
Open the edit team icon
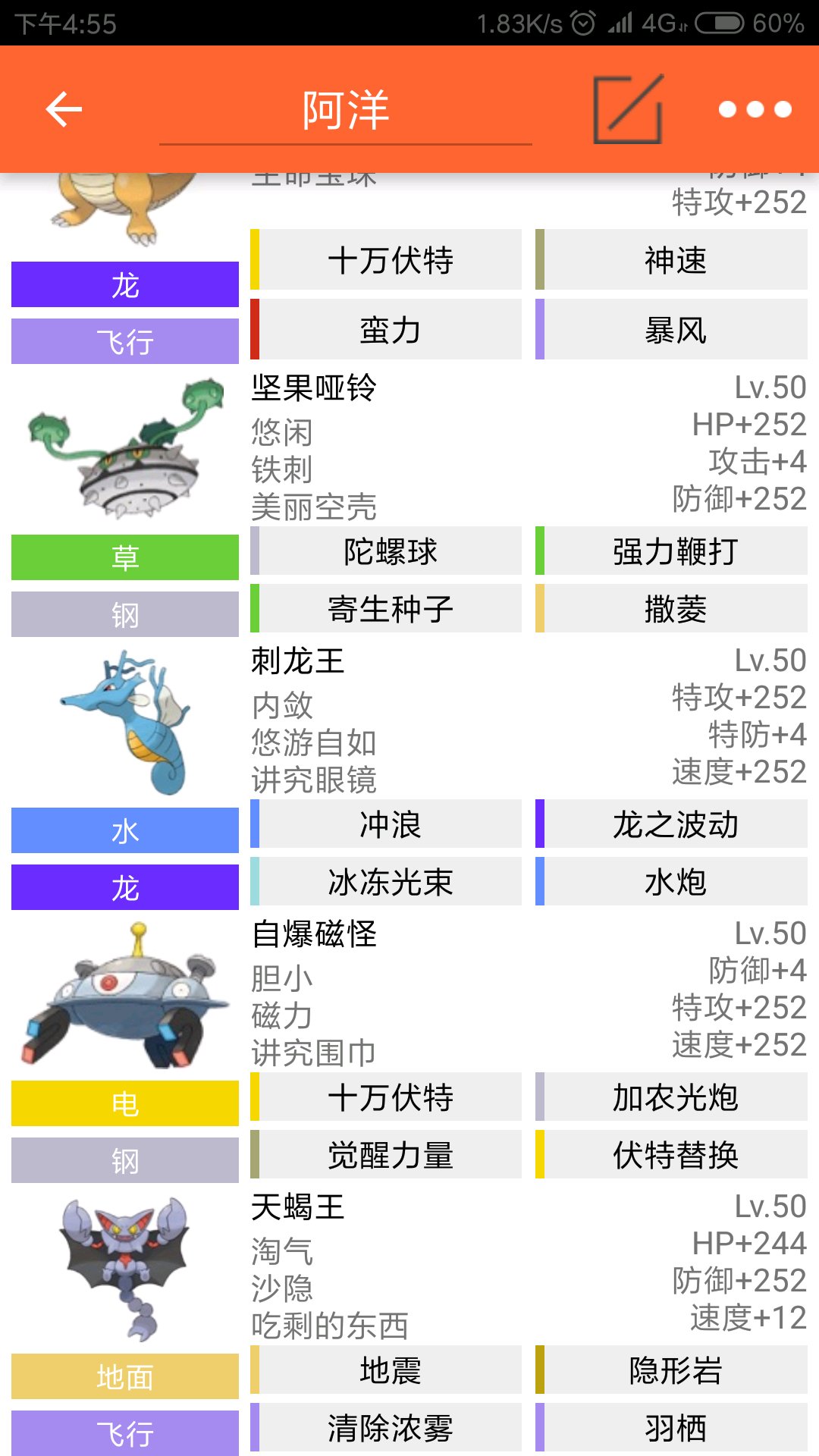629,109
